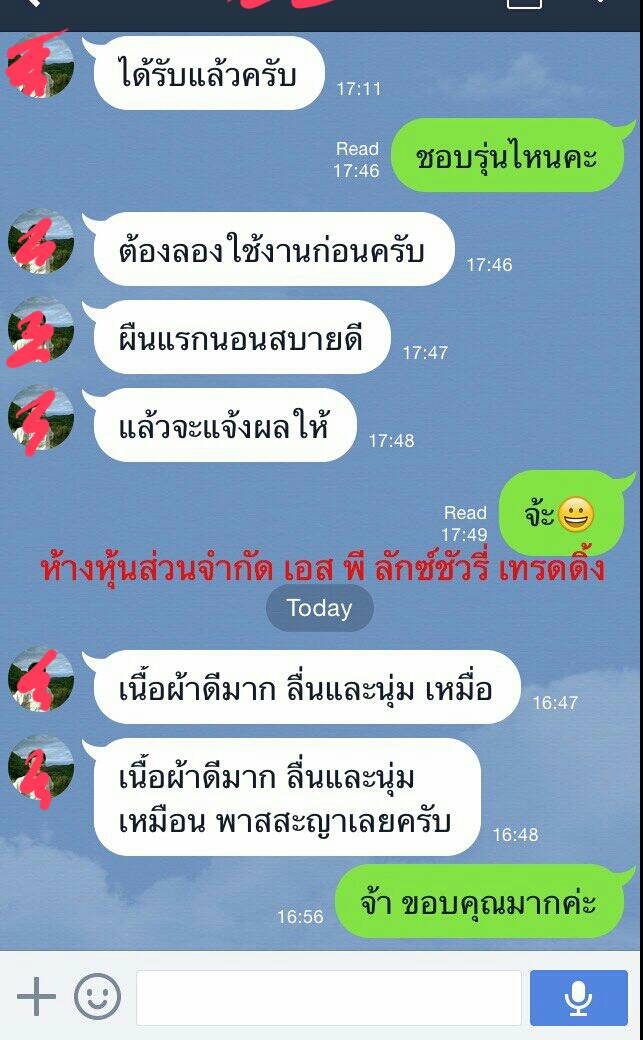Screen dimensions: 643x1040
Task: Open the plus attachment menu
Action: [x=36, y=997]
